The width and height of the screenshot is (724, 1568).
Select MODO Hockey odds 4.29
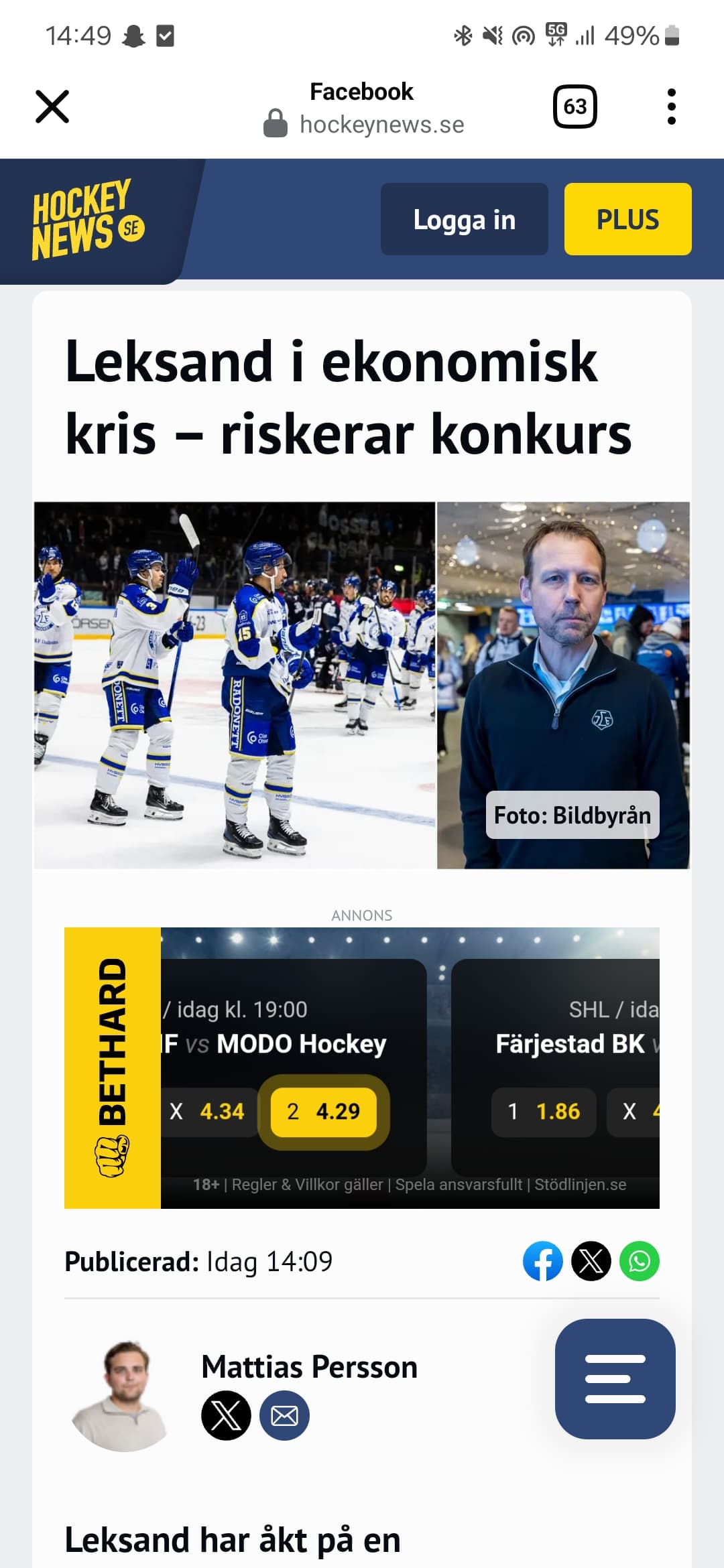[x=324, y=1112]
